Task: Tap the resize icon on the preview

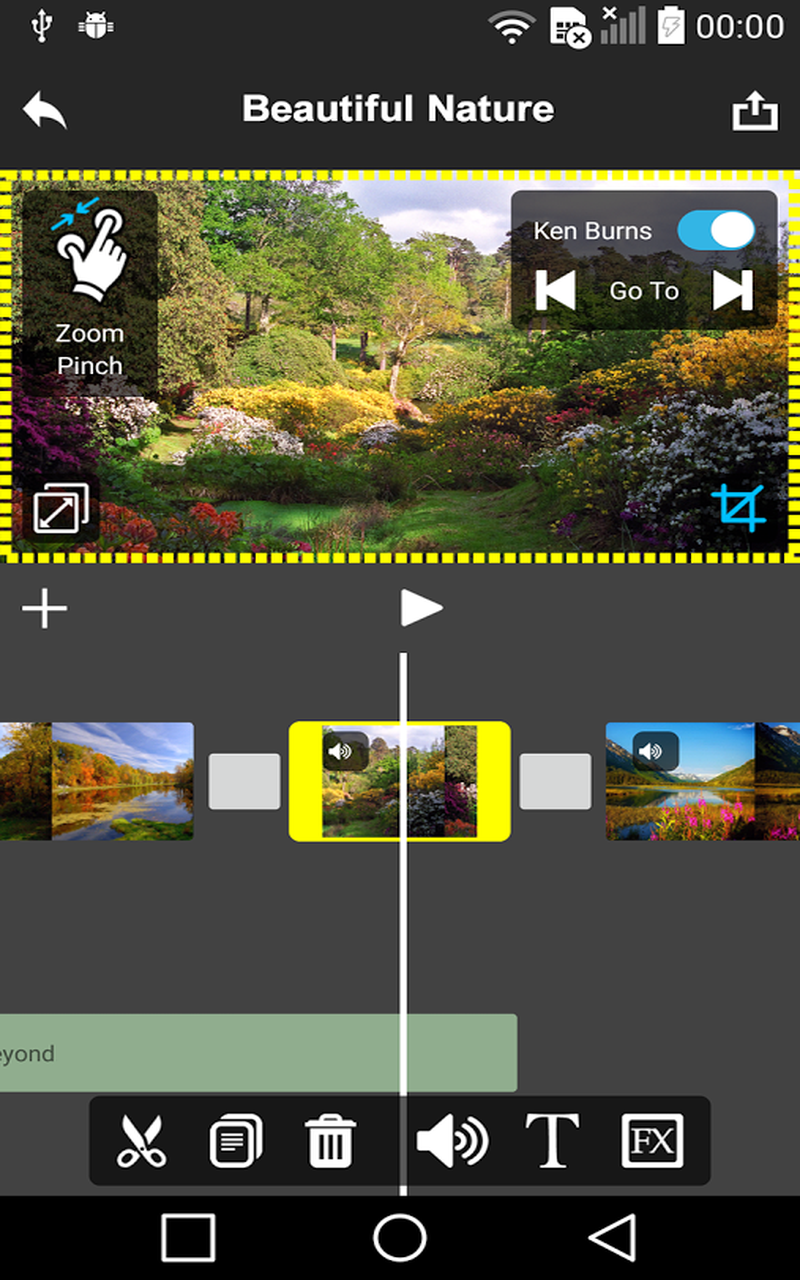Action: click(x=61, y=508)
